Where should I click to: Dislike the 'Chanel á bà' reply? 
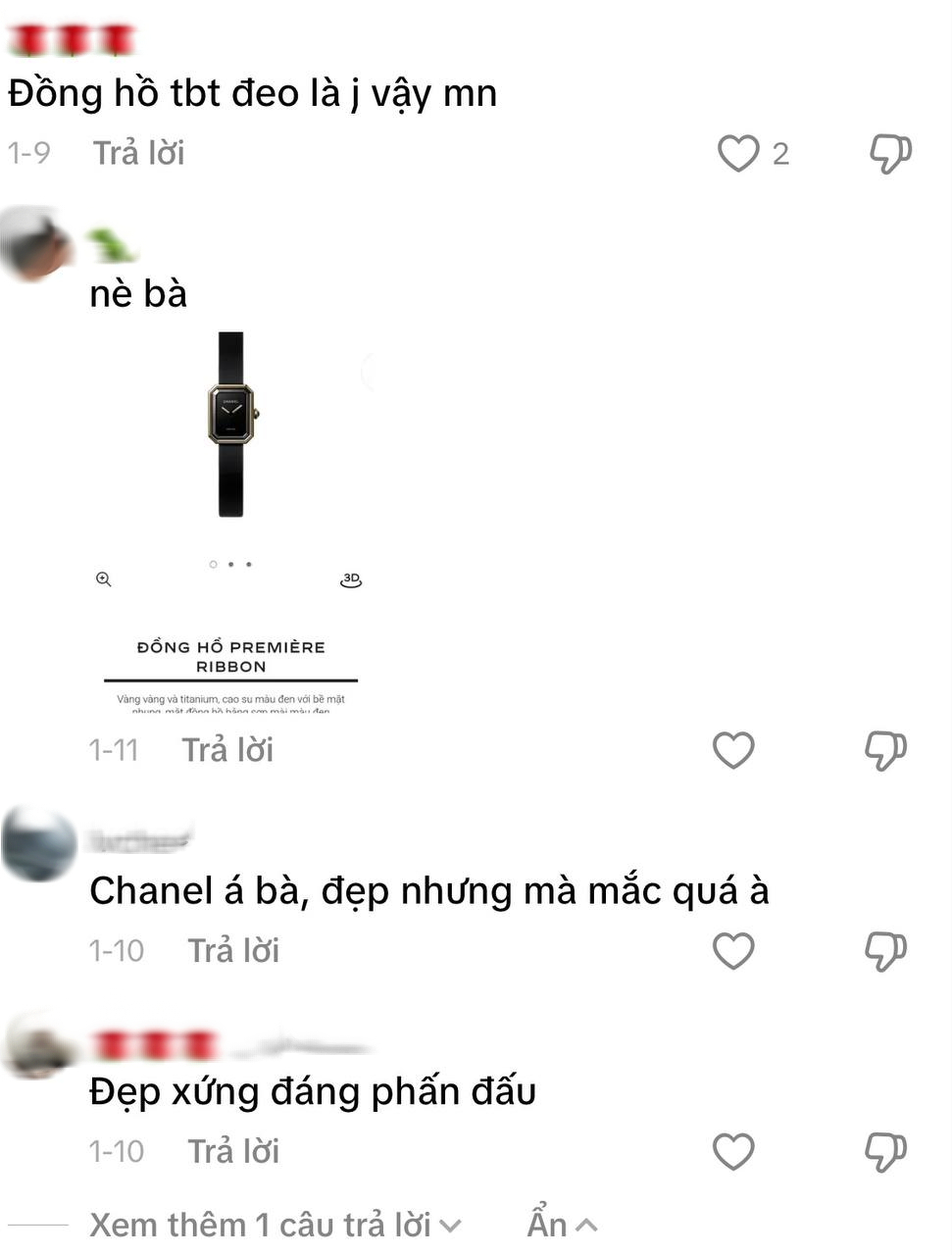tap(885, 951)
